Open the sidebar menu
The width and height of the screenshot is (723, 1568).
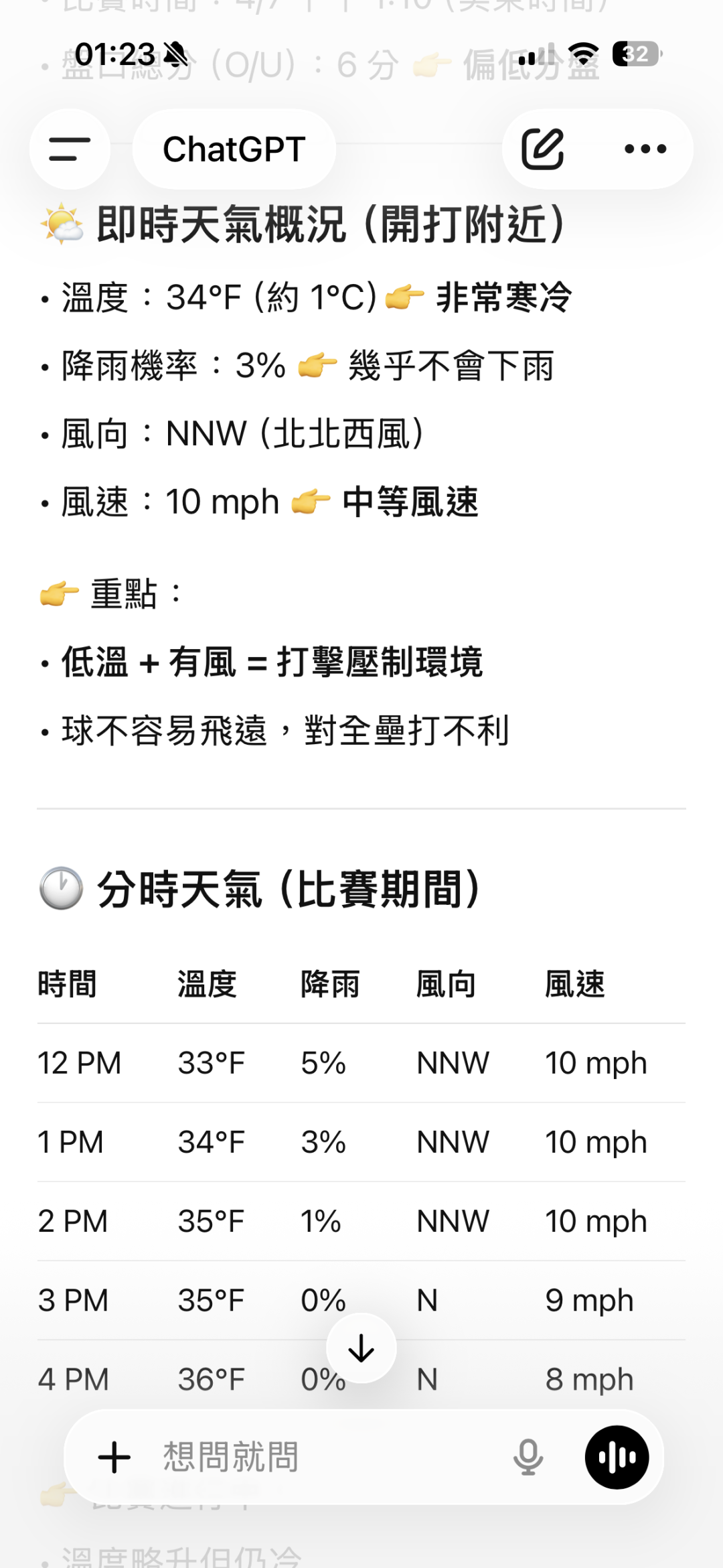(70, 149)
